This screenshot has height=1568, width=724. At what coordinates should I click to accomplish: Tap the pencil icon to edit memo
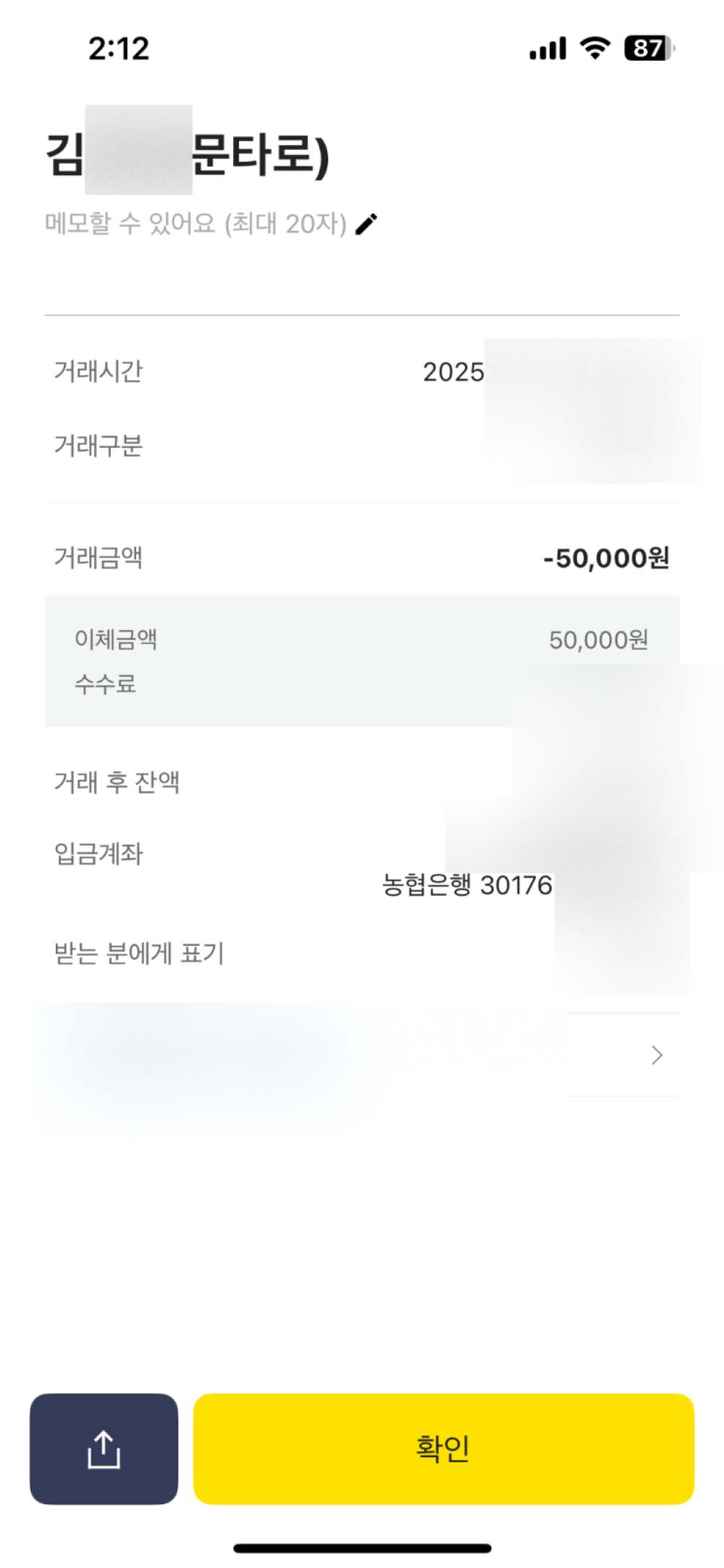pos(366,224)
